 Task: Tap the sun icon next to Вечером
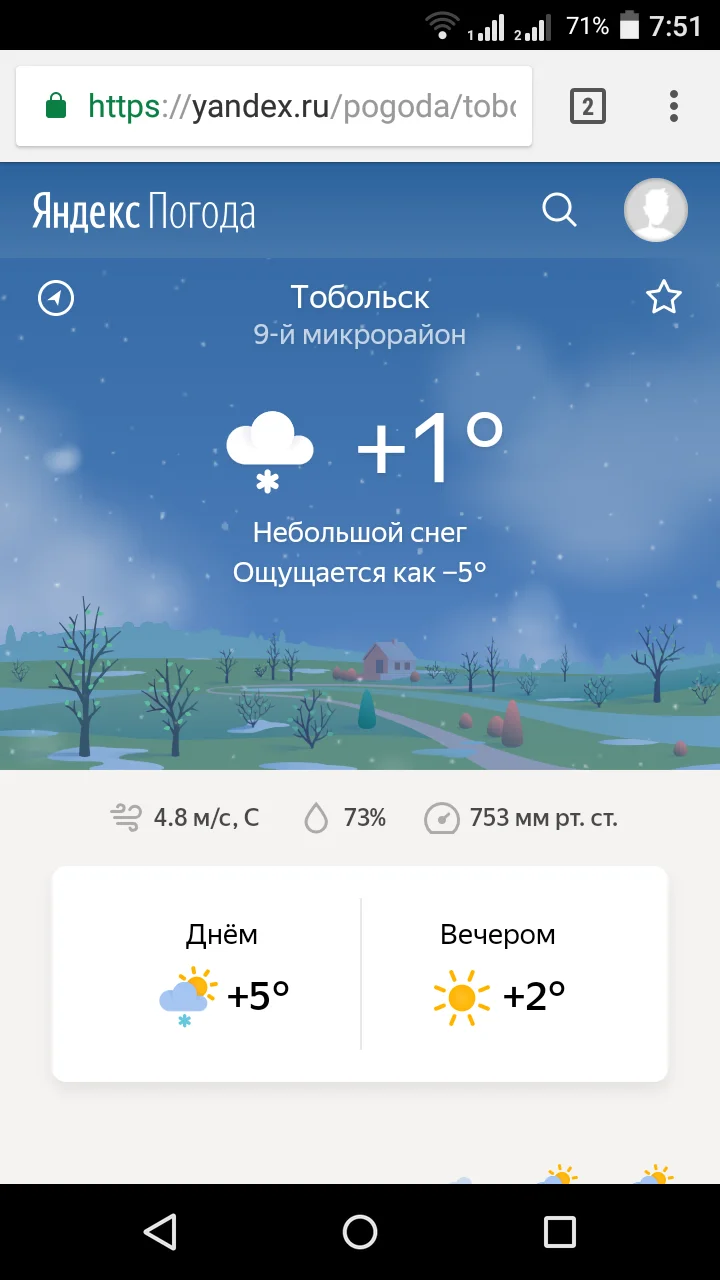pos(460,996)
